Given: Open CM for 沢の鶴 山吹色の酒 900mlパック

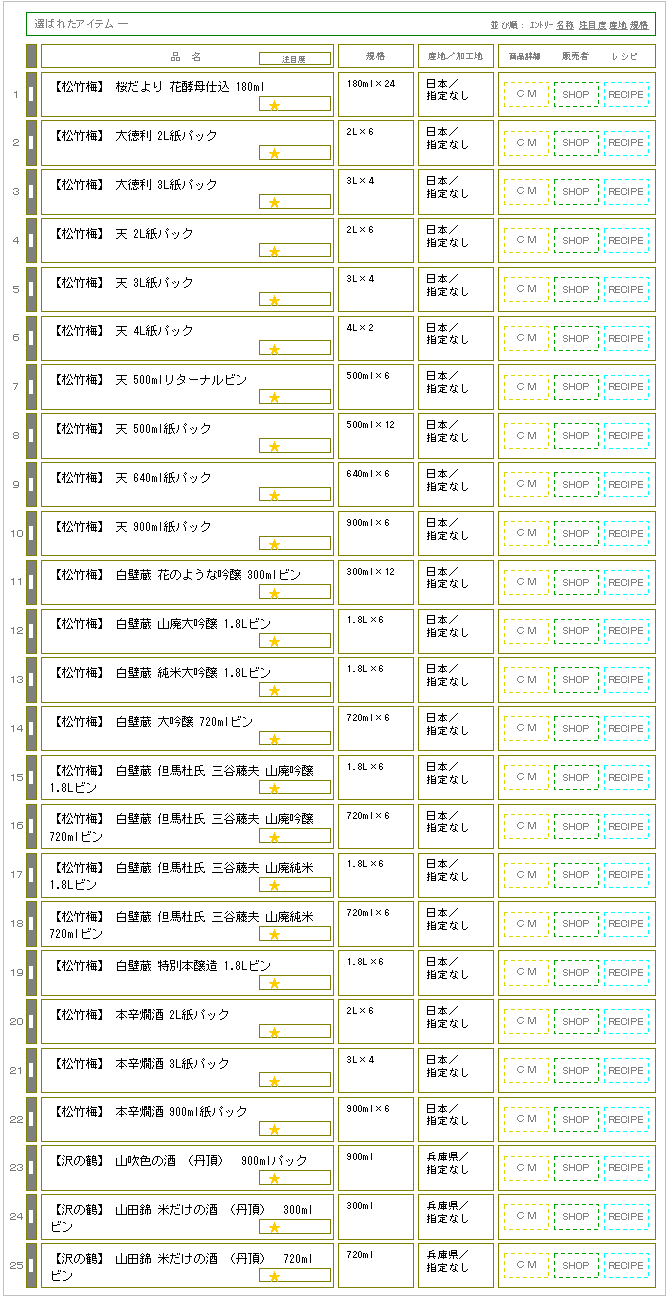Looking at the screenshot, I should point(526,1168).
